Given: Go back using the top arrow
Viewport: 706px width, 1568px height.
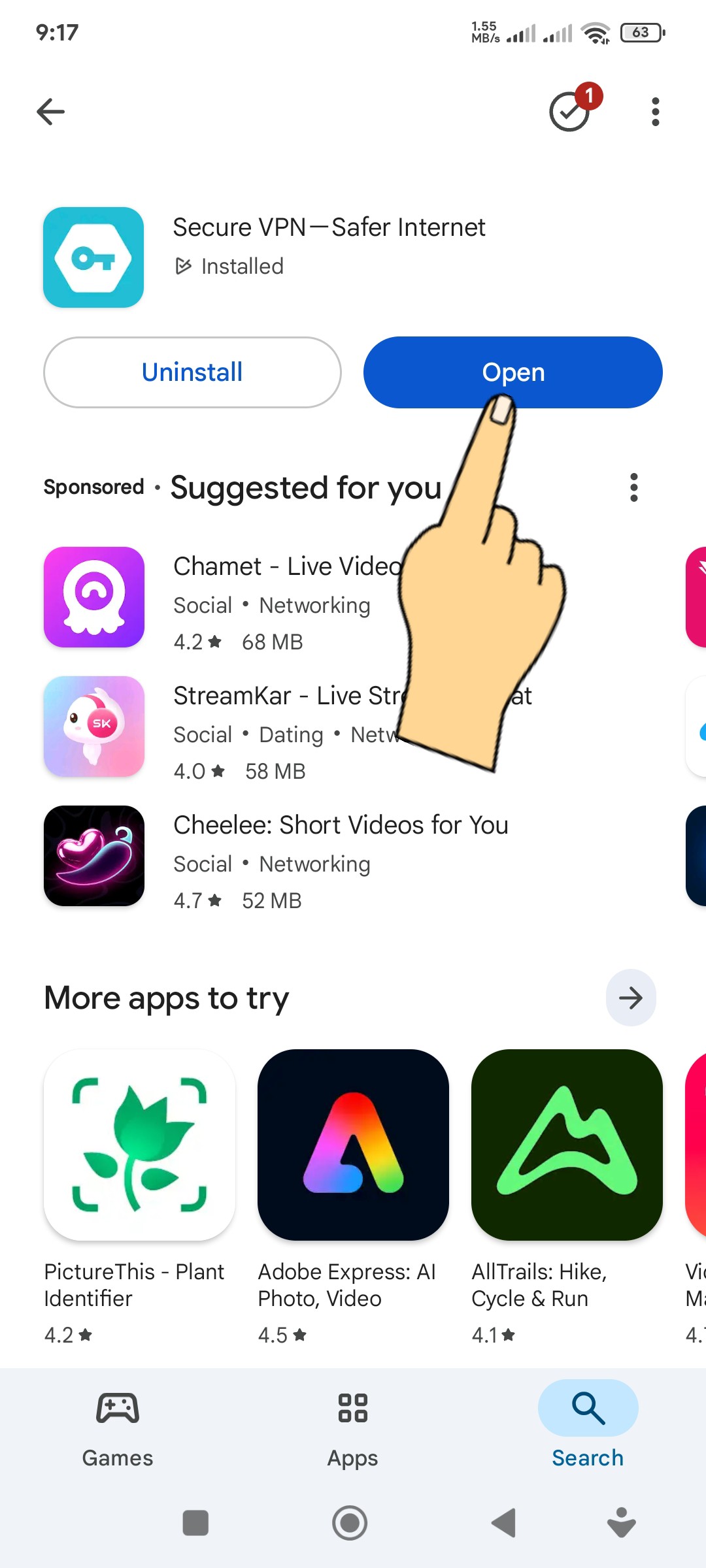Looking at the screenshot, I should (x=50, y=112).
